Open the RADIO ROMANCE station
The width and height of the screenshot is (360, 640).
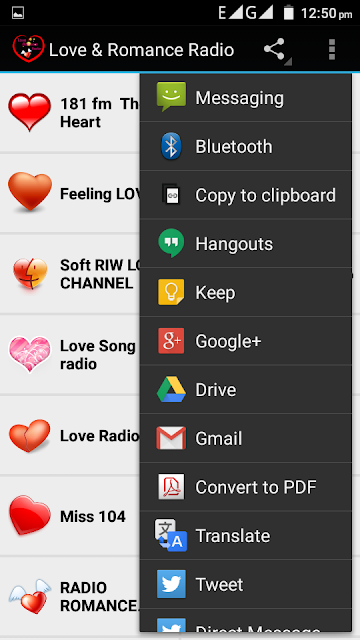point(70,597)
